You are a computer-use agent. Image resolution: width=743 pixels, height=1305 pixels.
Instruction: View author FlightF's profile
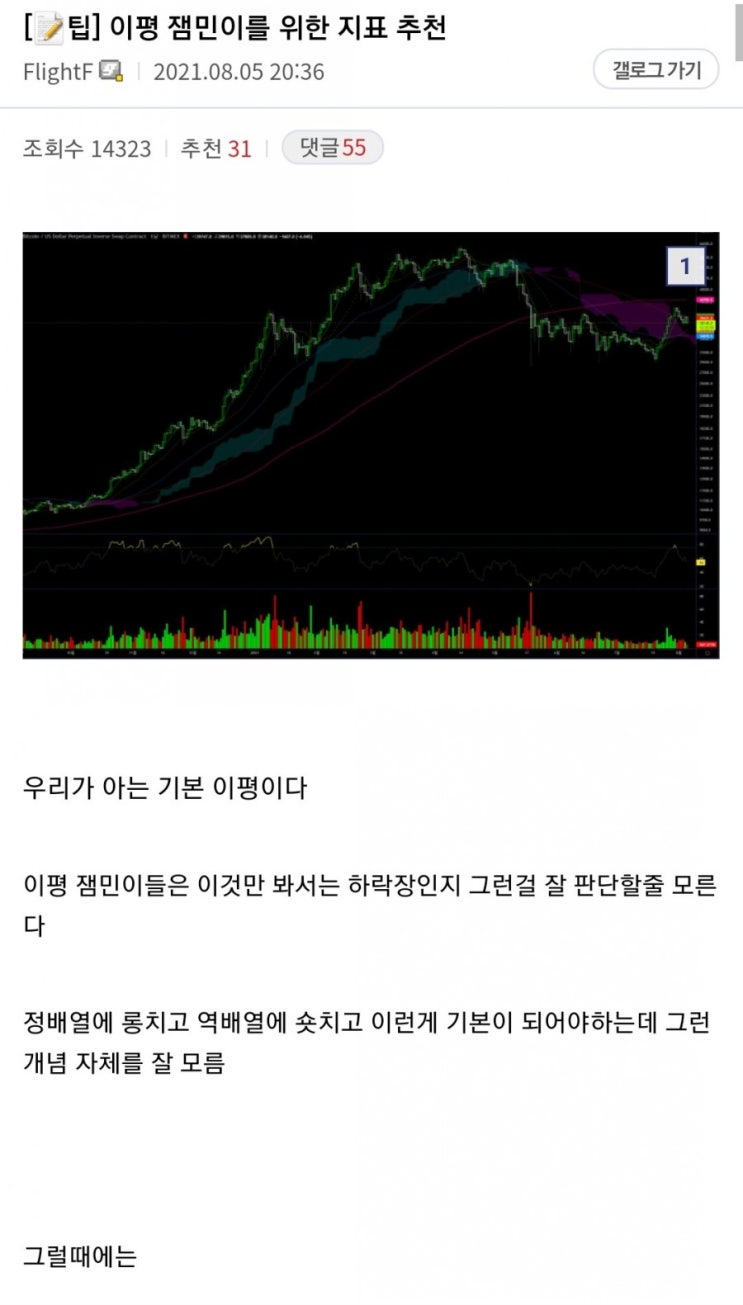tap(58, 72)
